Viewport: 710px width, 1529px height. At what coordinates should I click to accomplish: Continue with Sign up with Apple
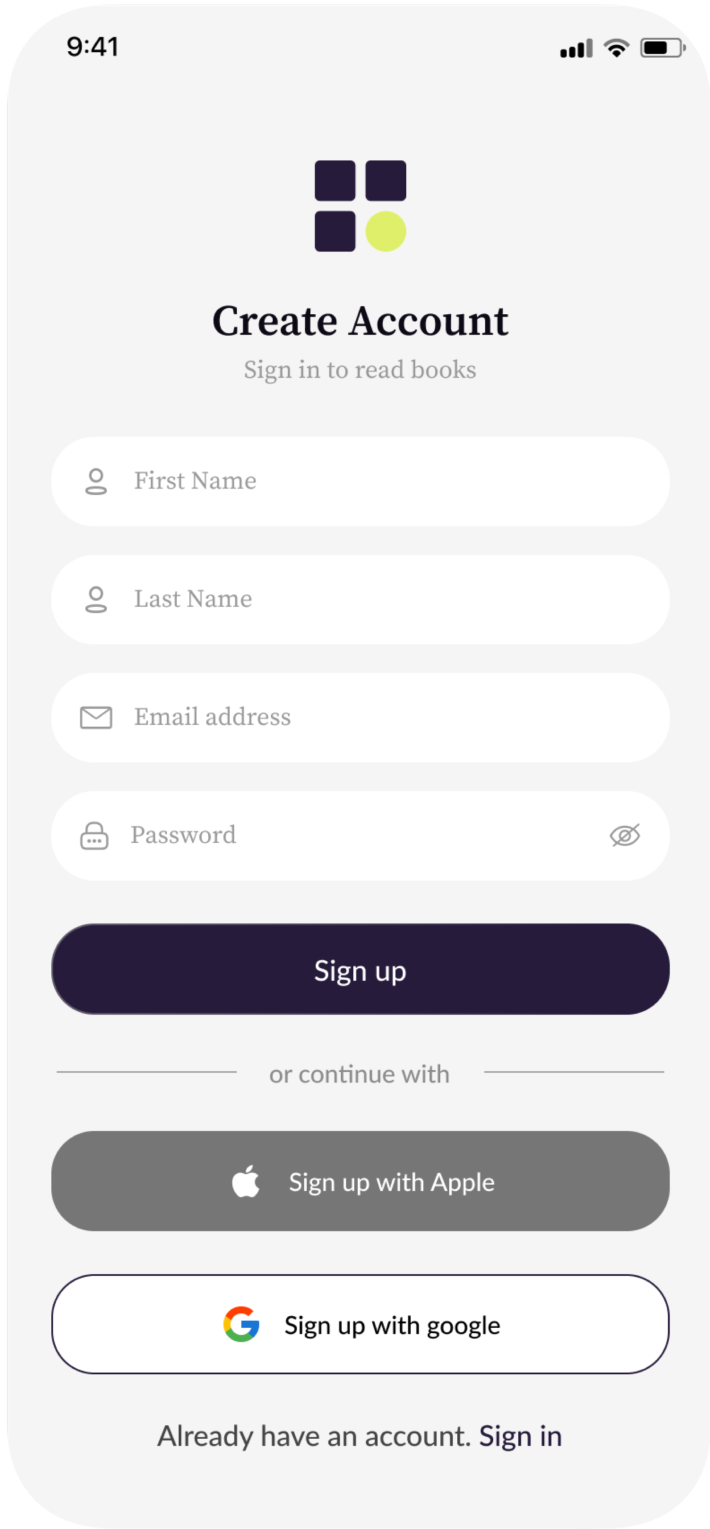click(360, 1181)
